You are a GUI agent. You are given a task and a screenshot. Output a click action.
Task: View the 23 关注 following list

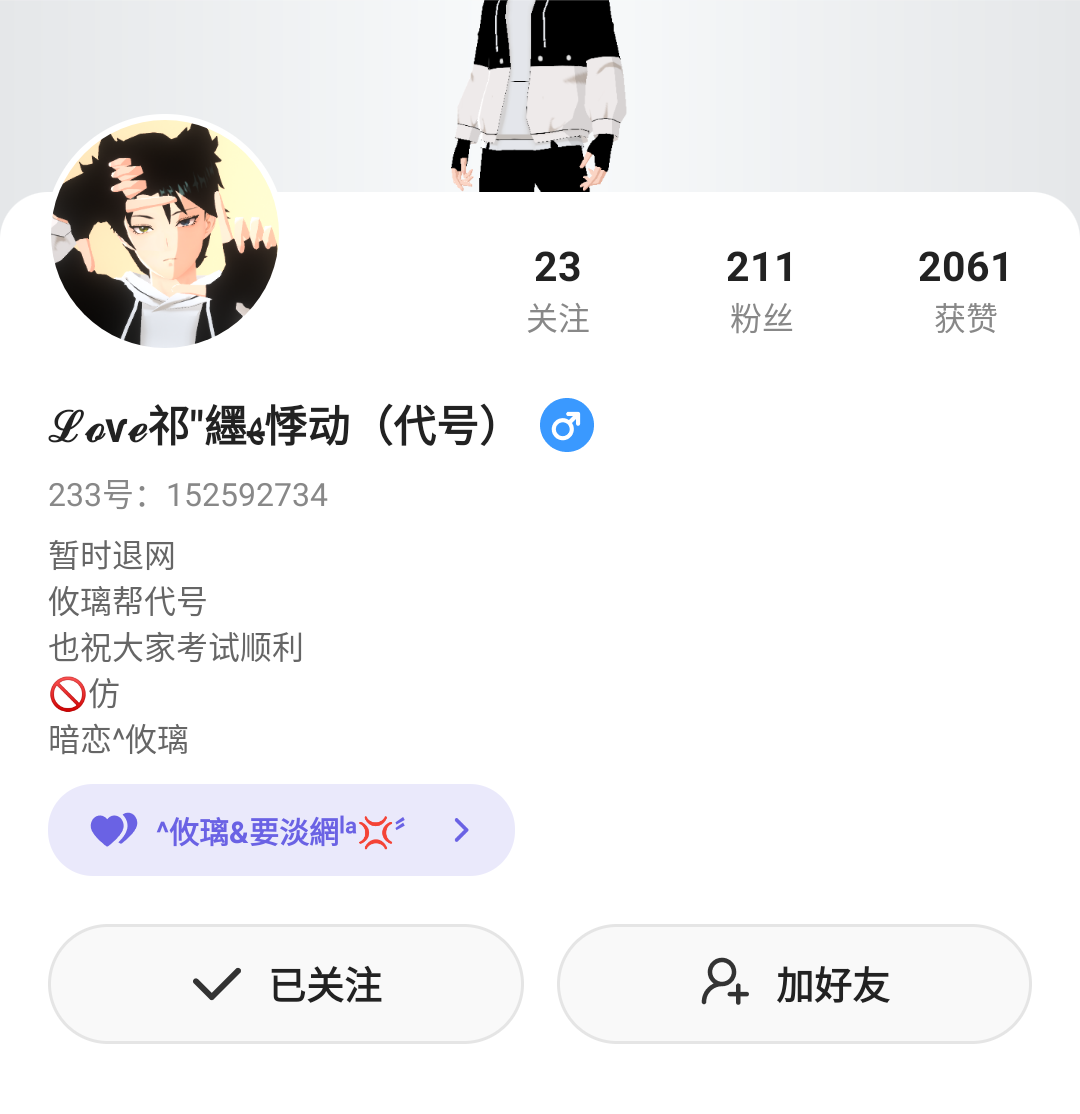click(558, 291)
